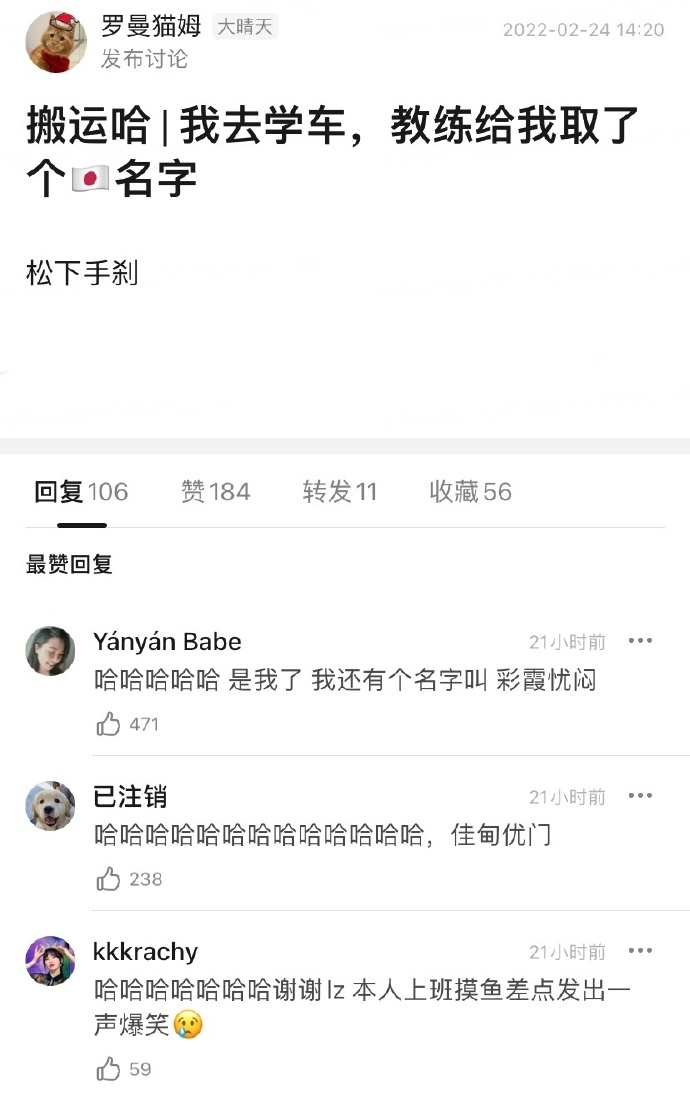This screenshot has width=690, height=1093.
Task: Open the 罗曼猫姆 username link
Action: tap(151, 27)
